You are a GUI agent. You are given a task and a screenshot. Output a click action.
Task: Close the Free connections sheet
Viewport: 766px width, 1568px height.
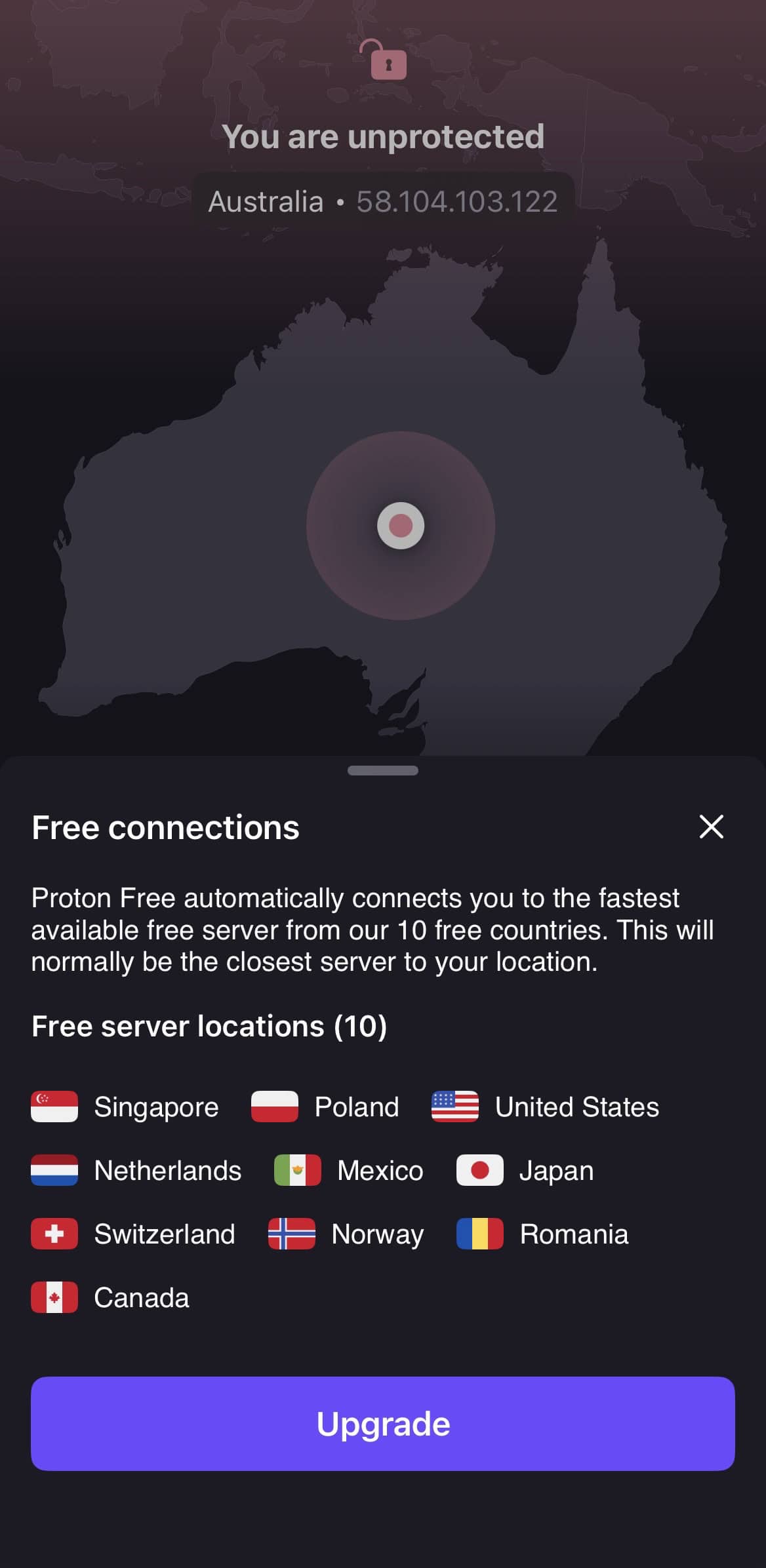coord(711,827)
